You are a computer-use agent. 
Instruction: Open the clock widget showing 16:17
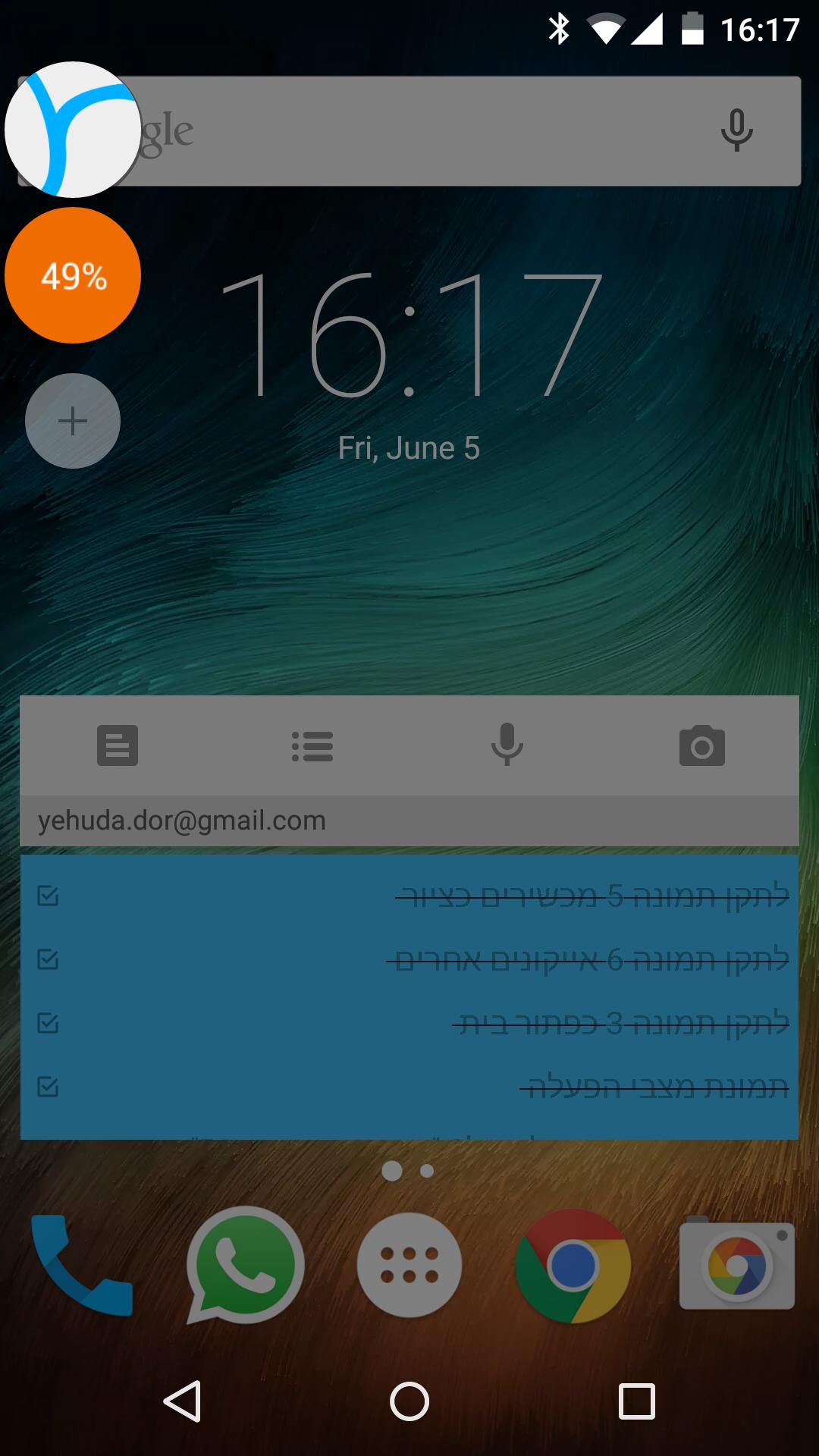coord(409,337)
